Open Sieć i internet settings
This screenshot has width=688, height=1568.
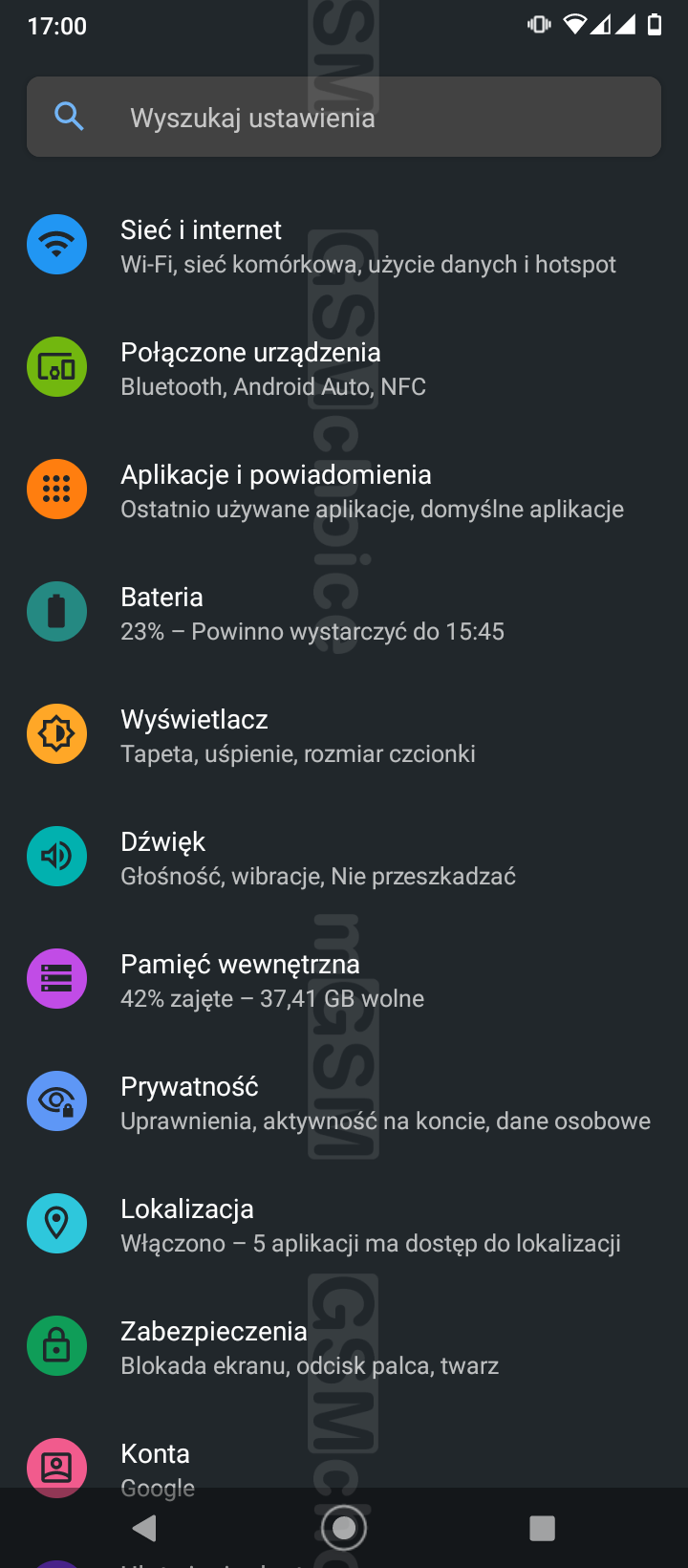[344, 246]
